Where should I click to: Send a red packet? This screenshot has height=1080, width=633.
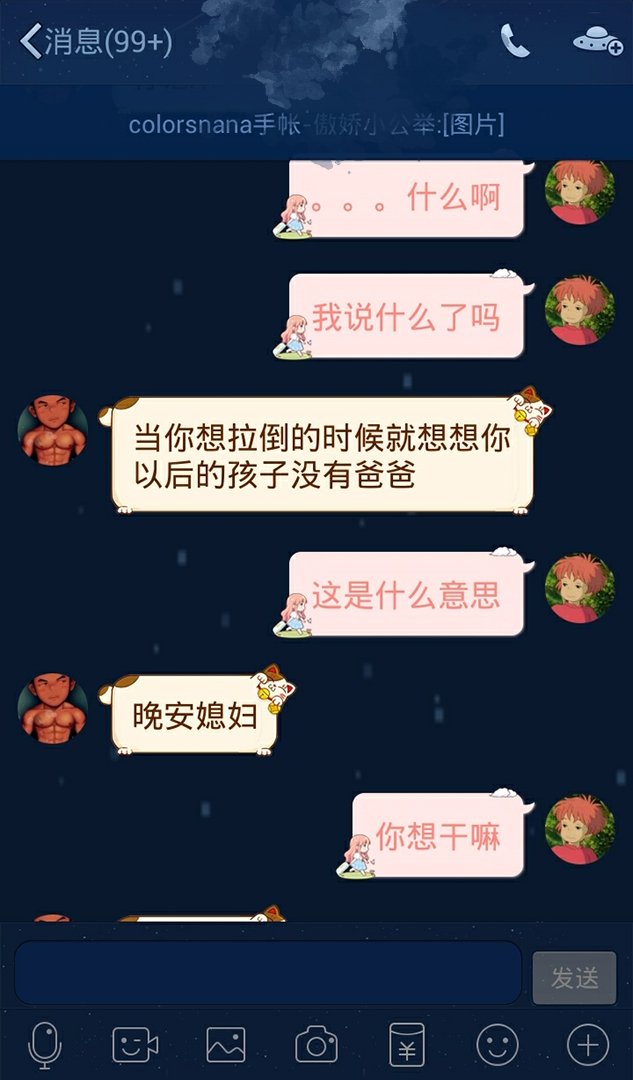(407, 1045)
